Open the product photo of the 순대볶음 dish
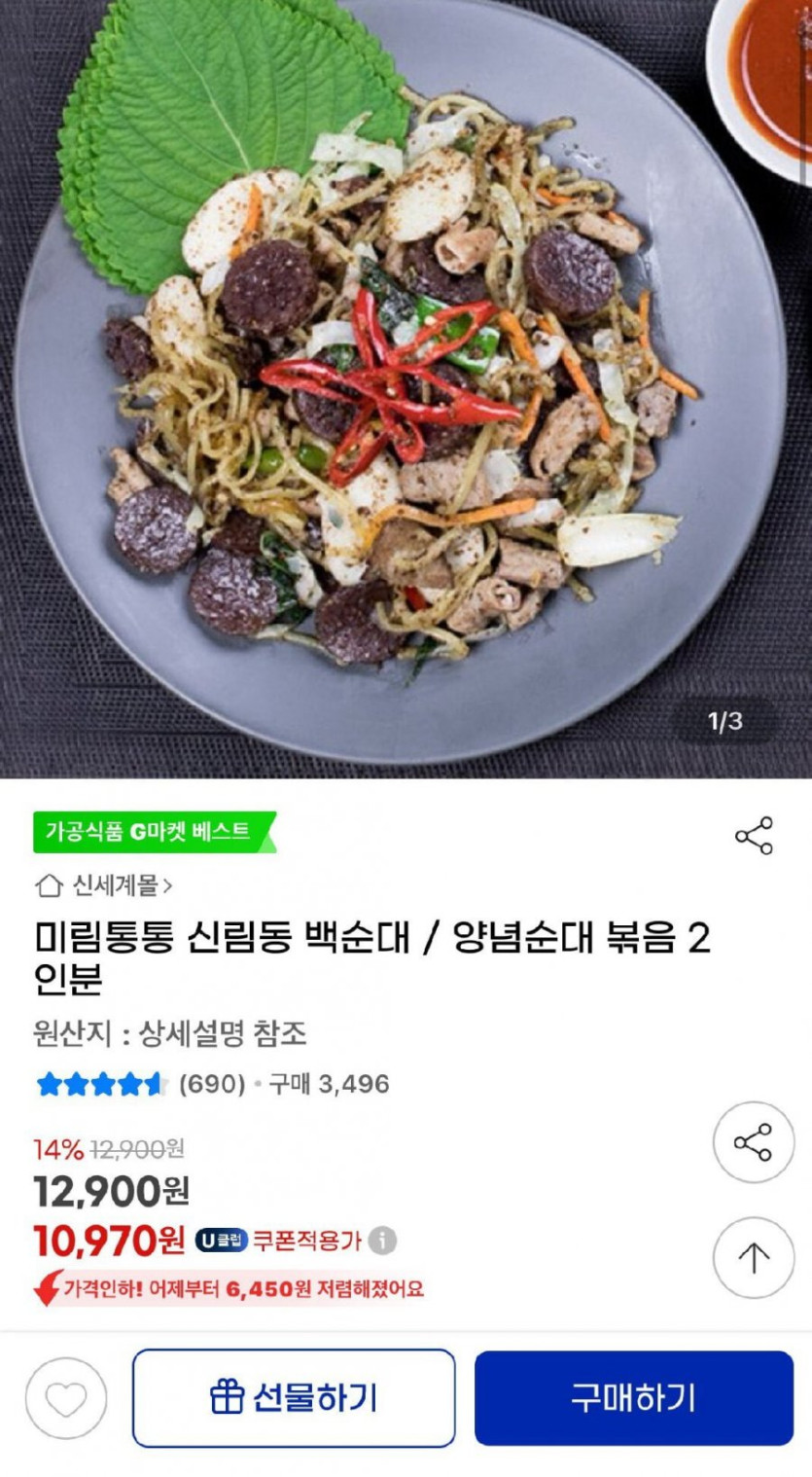The width and height of the screenshot is (812, 1477). [406, 389]
